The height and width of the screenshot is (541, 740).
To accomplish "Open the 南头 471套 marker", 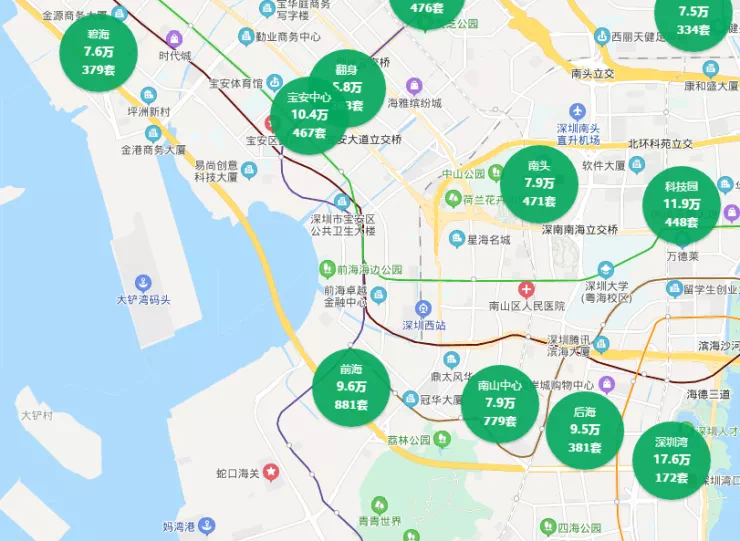I will [539, 184].
